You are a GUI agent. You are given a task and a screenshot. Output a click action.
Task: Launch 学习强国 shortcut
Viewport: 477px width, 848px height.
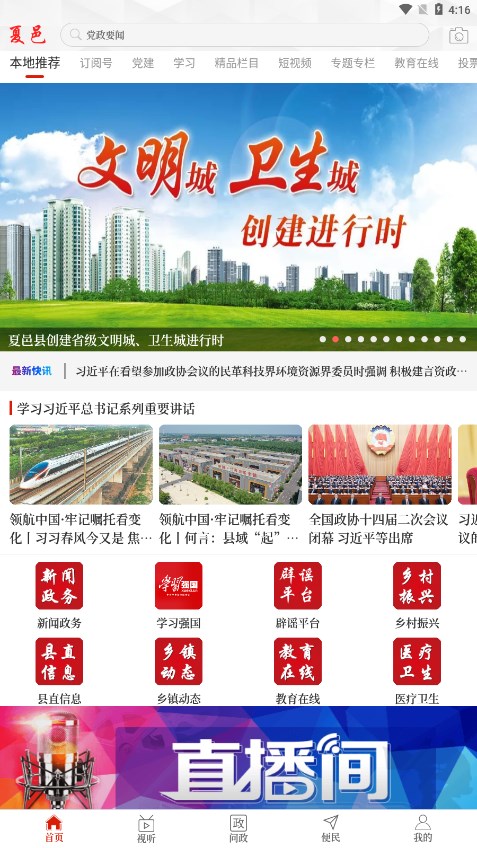click(x=178, y=595)
